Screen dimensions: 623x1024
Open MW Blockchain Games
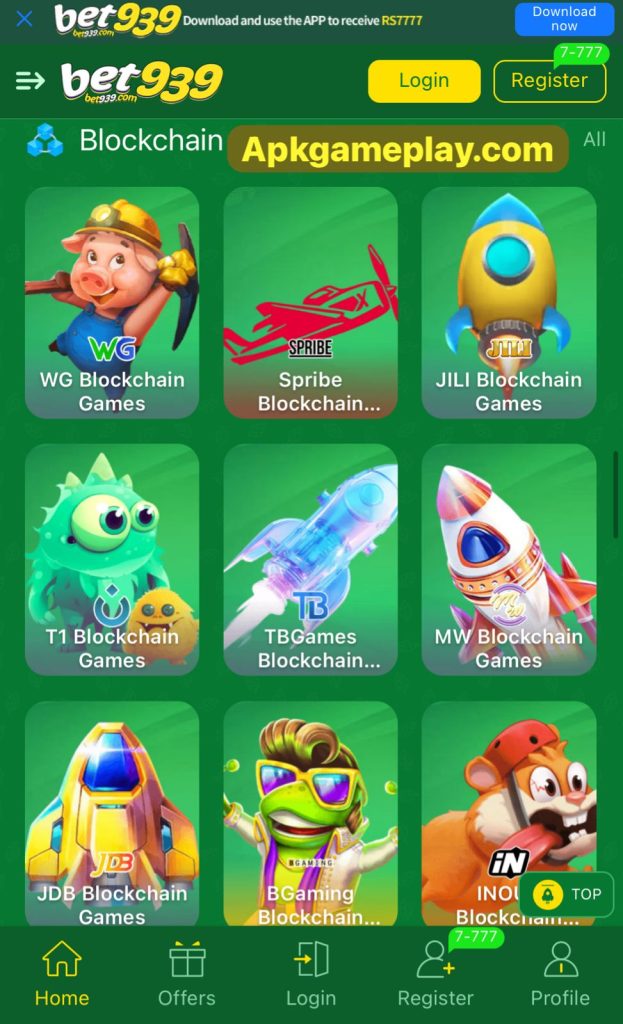[508, 559]
